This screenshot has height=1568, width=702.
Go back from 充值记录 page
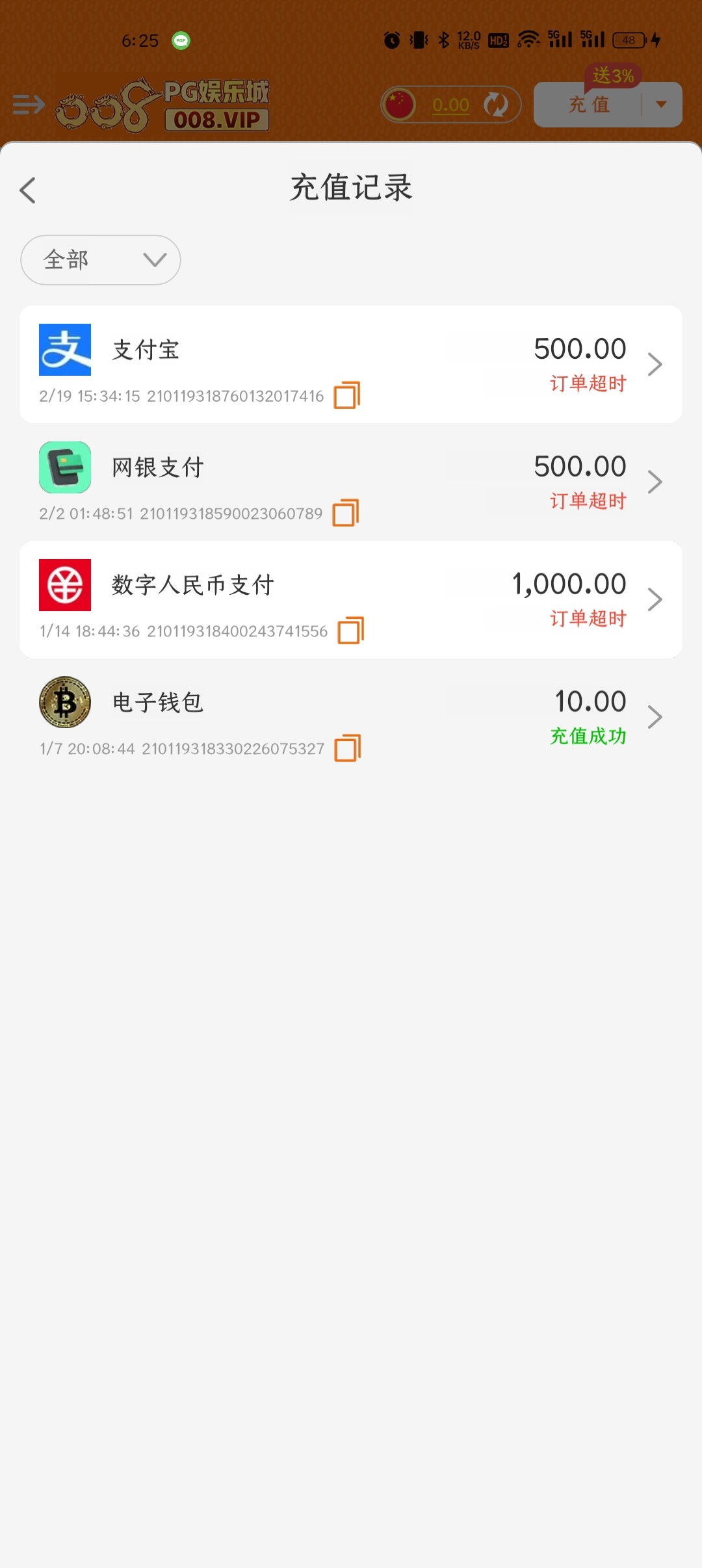(27, 190)
